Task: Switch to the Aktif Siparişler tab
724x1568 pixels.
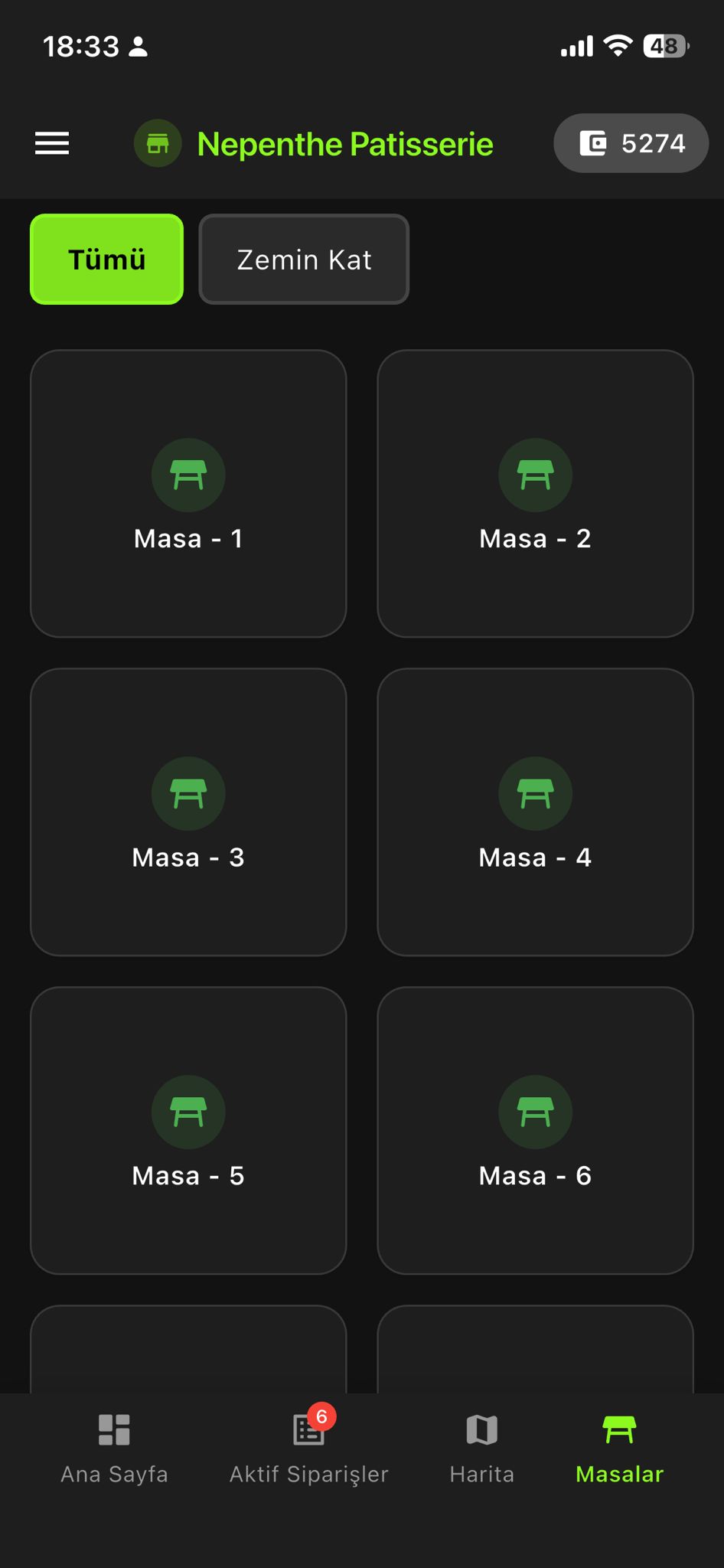Action: pyautogui.click(x=309, y=1449)
